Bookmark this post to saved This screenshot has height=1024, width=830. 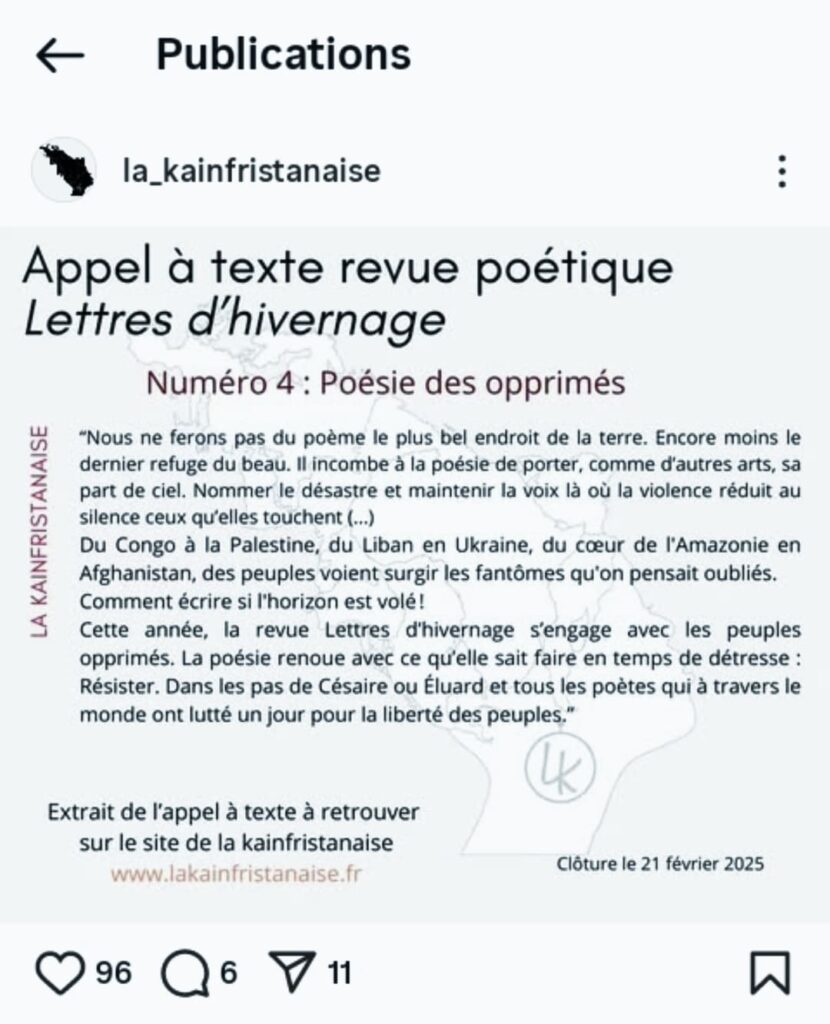[x=769, y=972]
